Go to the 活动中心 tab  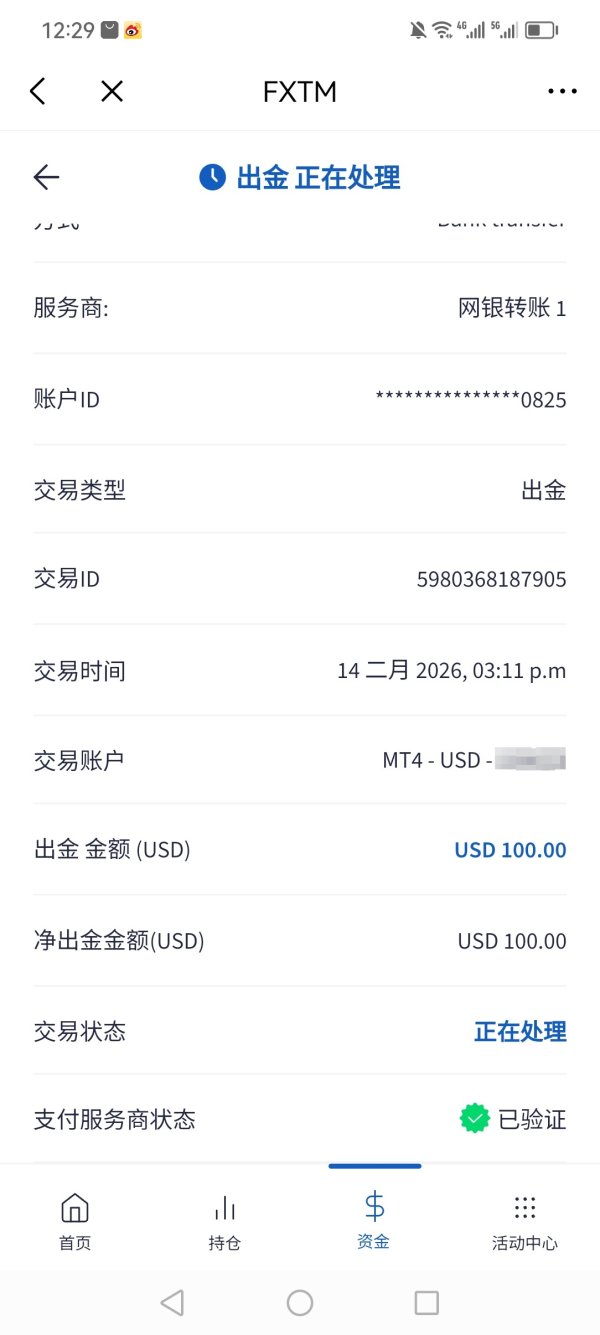524,1221
